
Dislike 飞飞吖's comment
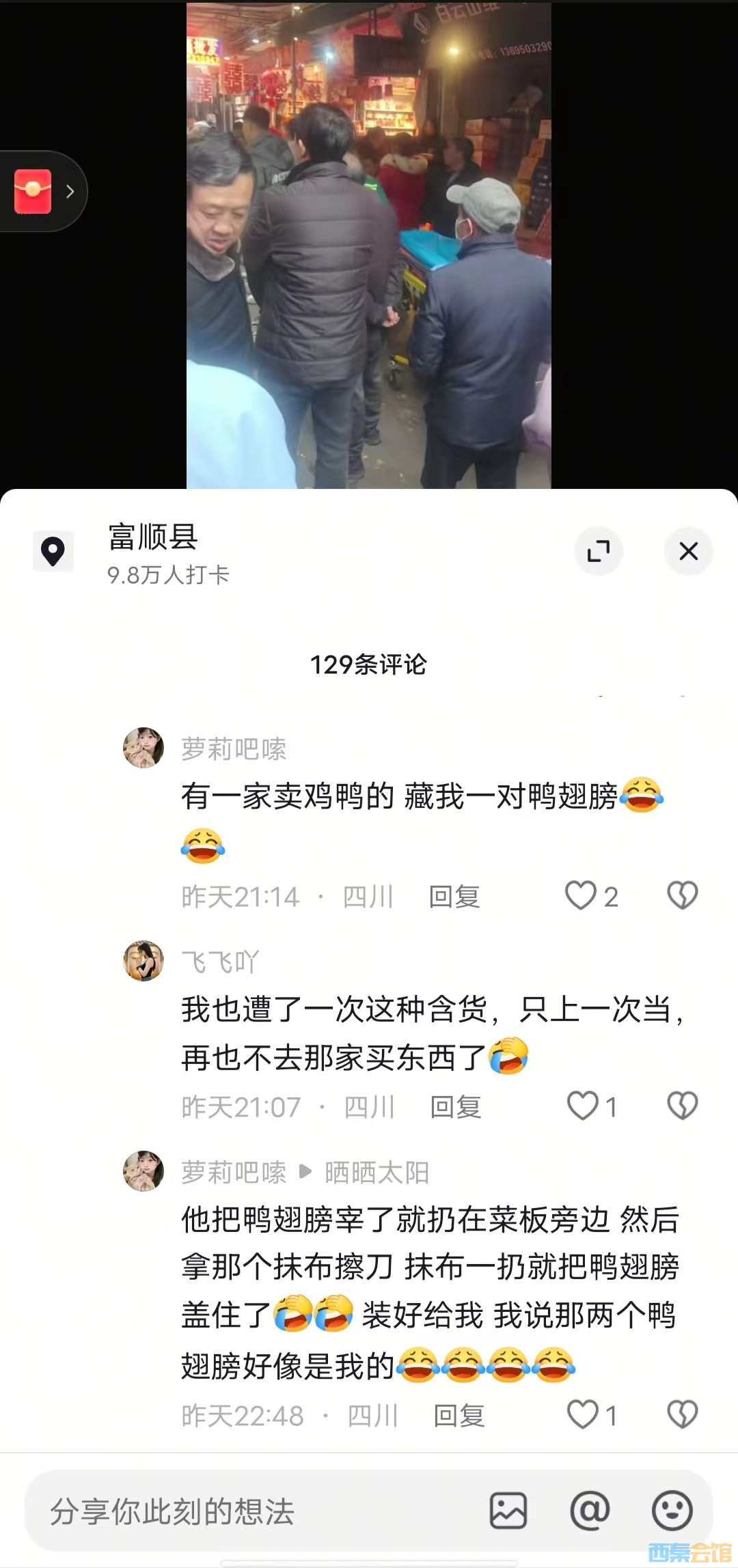point(682,1106)
